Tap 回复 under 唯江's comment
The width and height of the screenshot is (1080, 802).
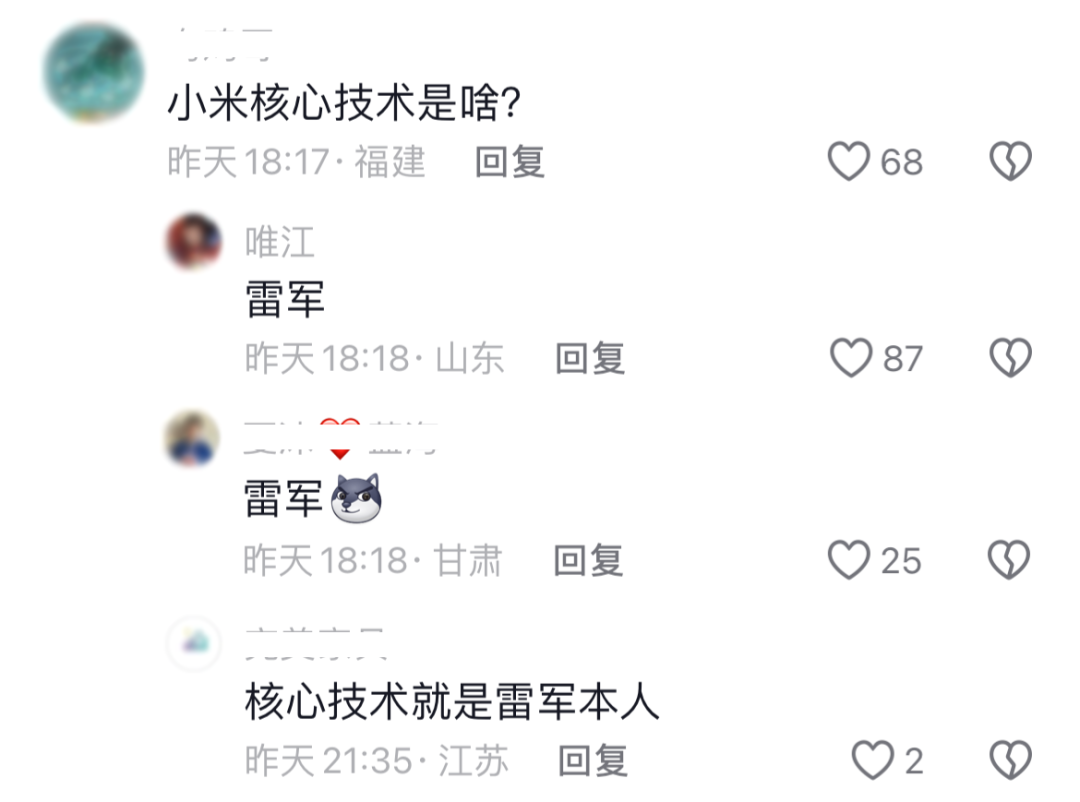pyautogui.click(x=590, y=358)
